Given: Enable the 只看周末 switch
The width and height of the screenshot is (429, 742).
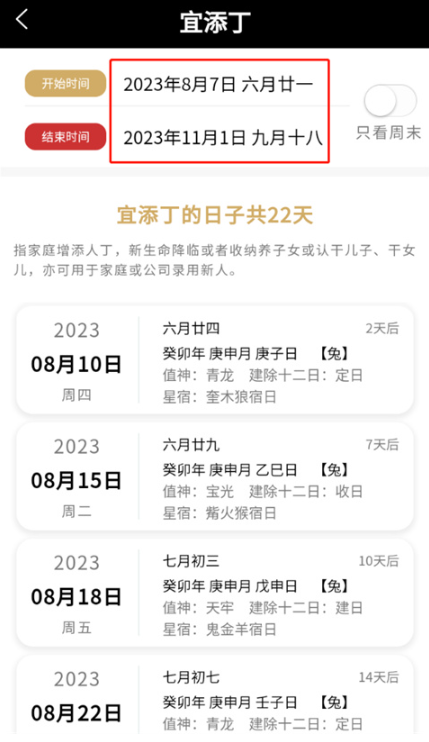Looking at the screenshot, I should (390, 101).
